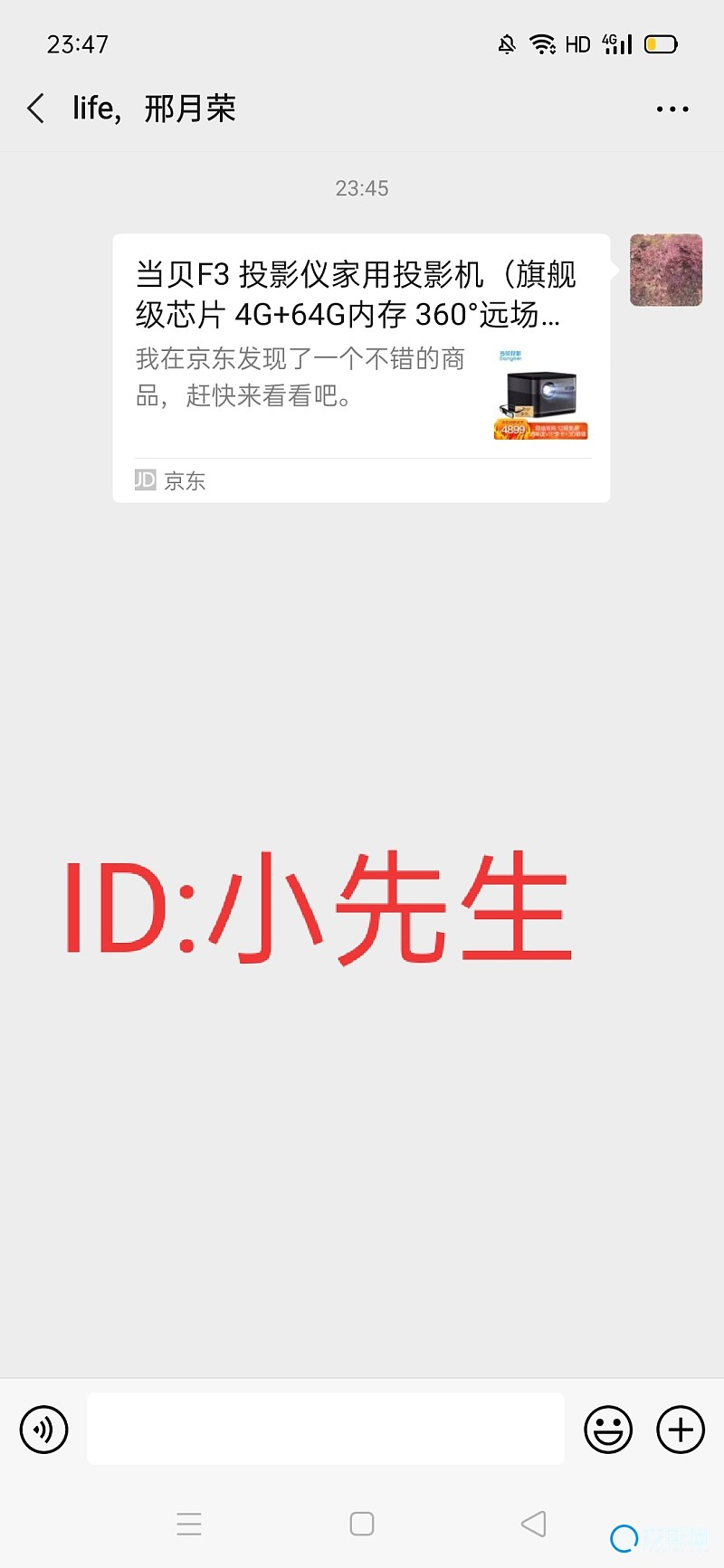Open the chat's three-dot menu

(x=672, y=109)
